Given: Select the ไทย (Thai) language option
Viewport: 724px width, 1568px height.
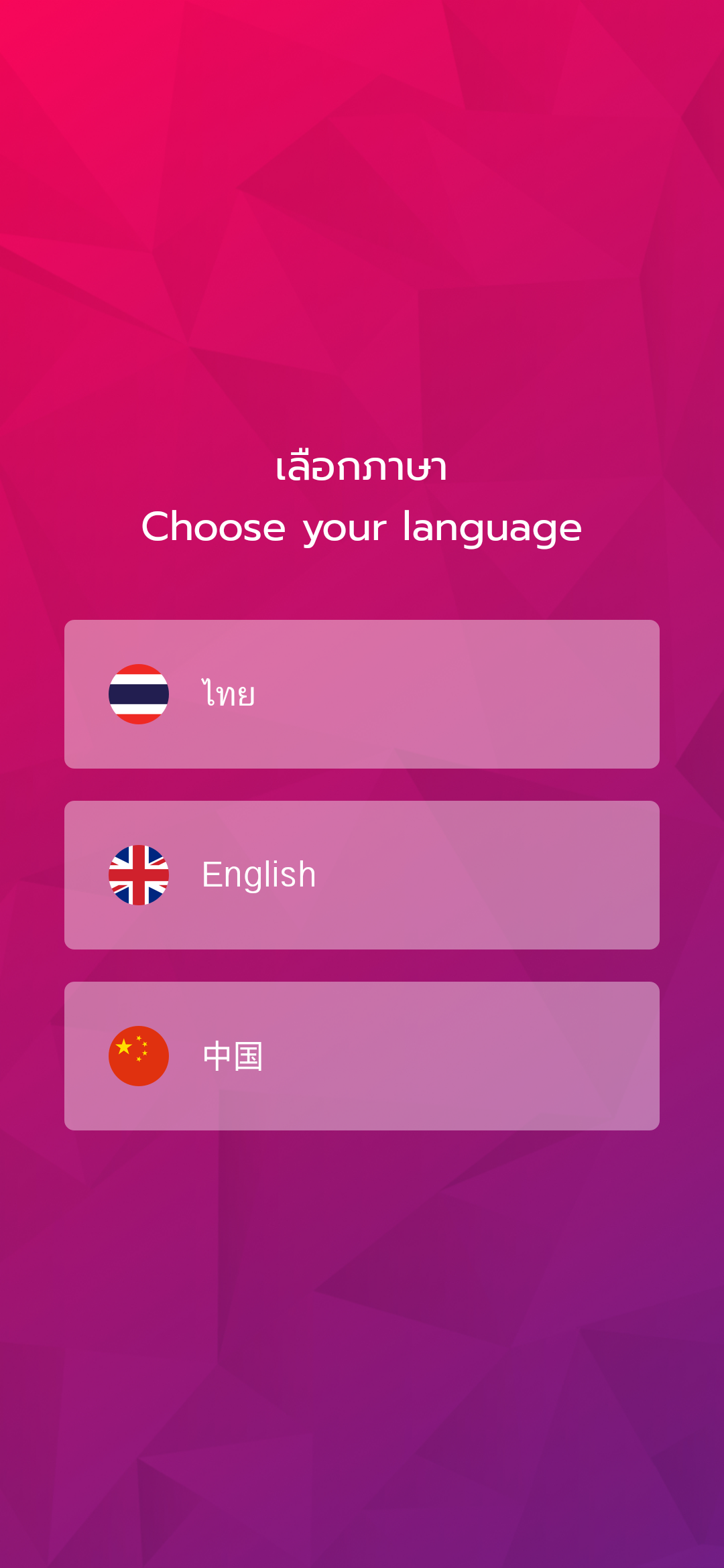Looking at the screenshot, I should [x=362, y=694].
